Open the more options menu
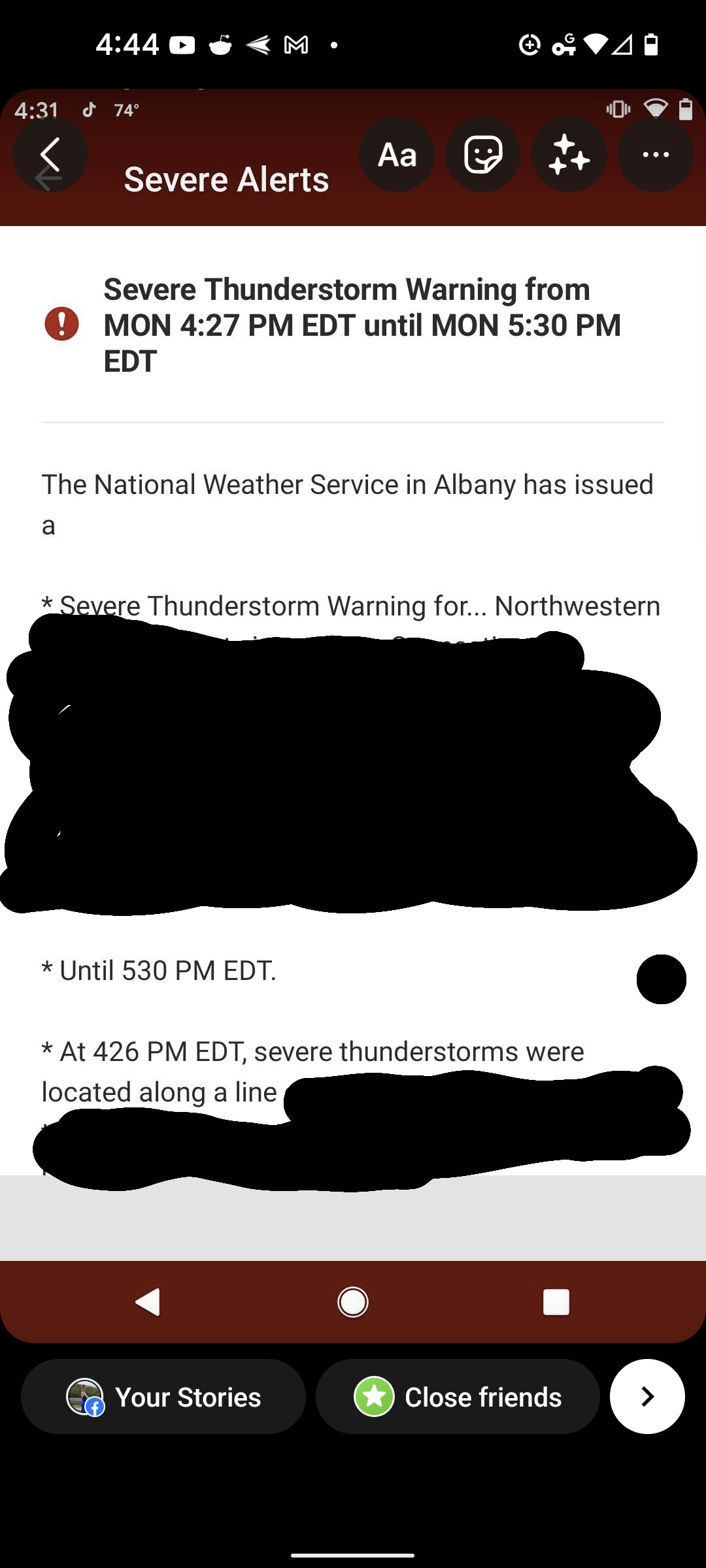 (x=656, y=155)
